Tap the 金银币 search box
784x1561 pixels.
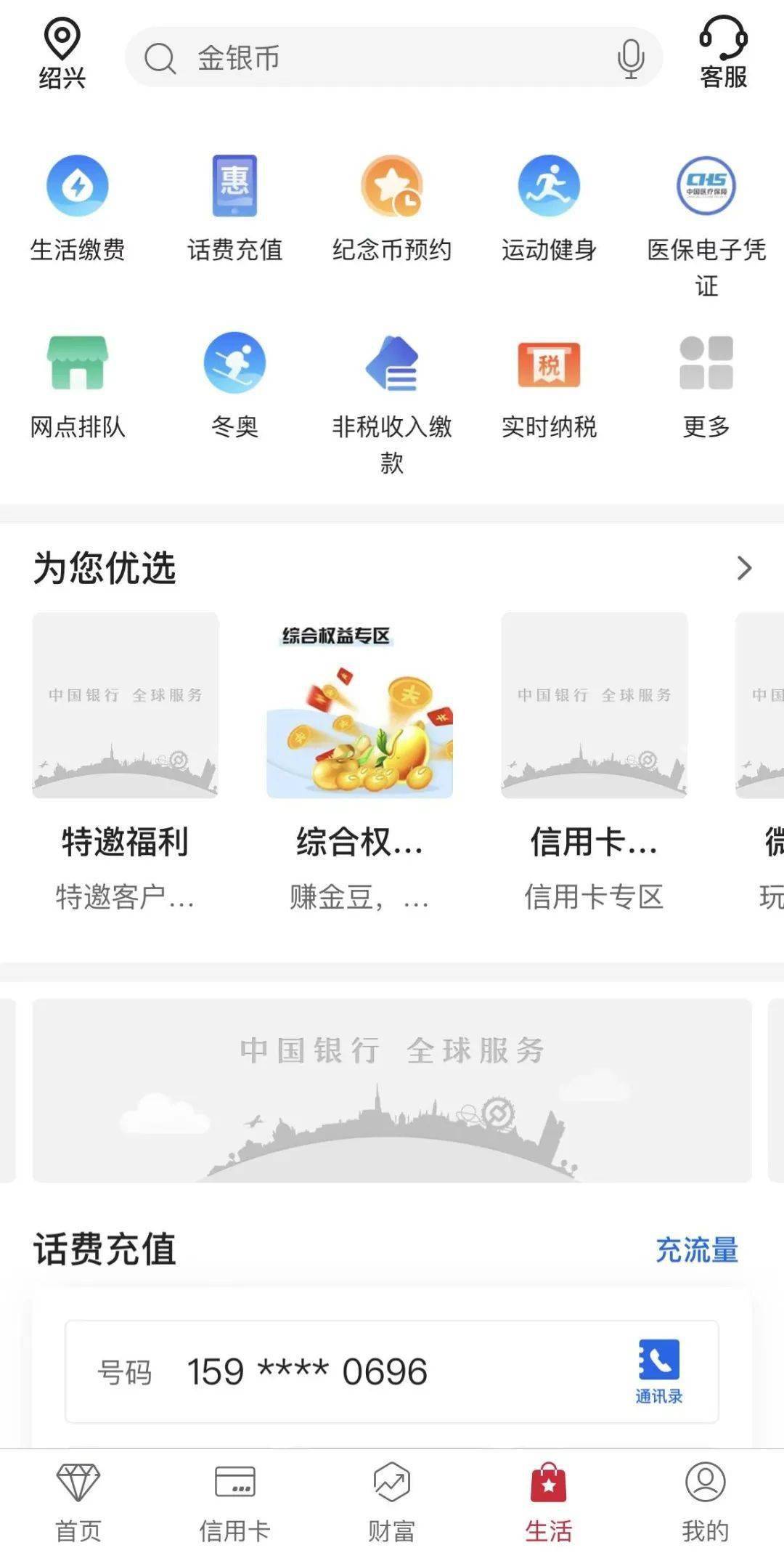[x=377, y=58]
